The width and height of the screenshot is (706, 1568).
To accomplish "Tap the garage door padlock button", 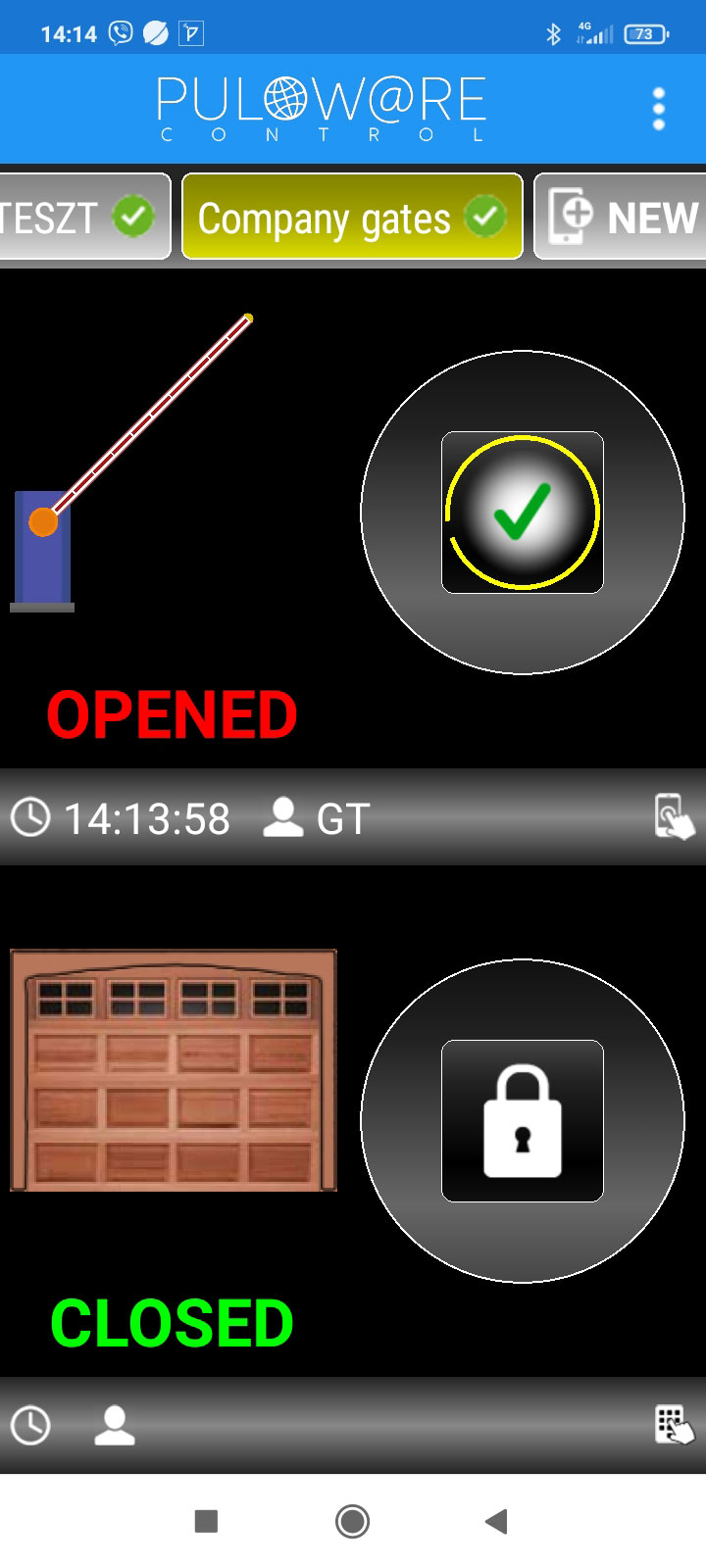I will pos(522,1120).
